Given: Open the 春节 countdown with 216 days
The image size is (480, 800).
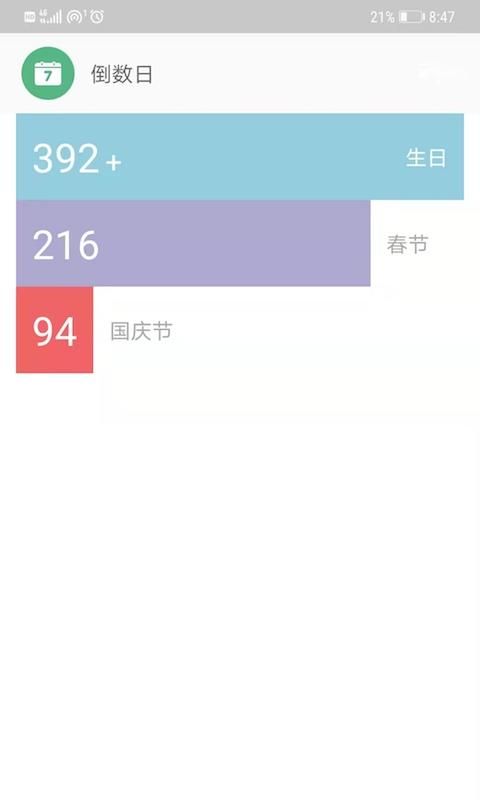Looking at the screenshot, I should pos(240,243).
